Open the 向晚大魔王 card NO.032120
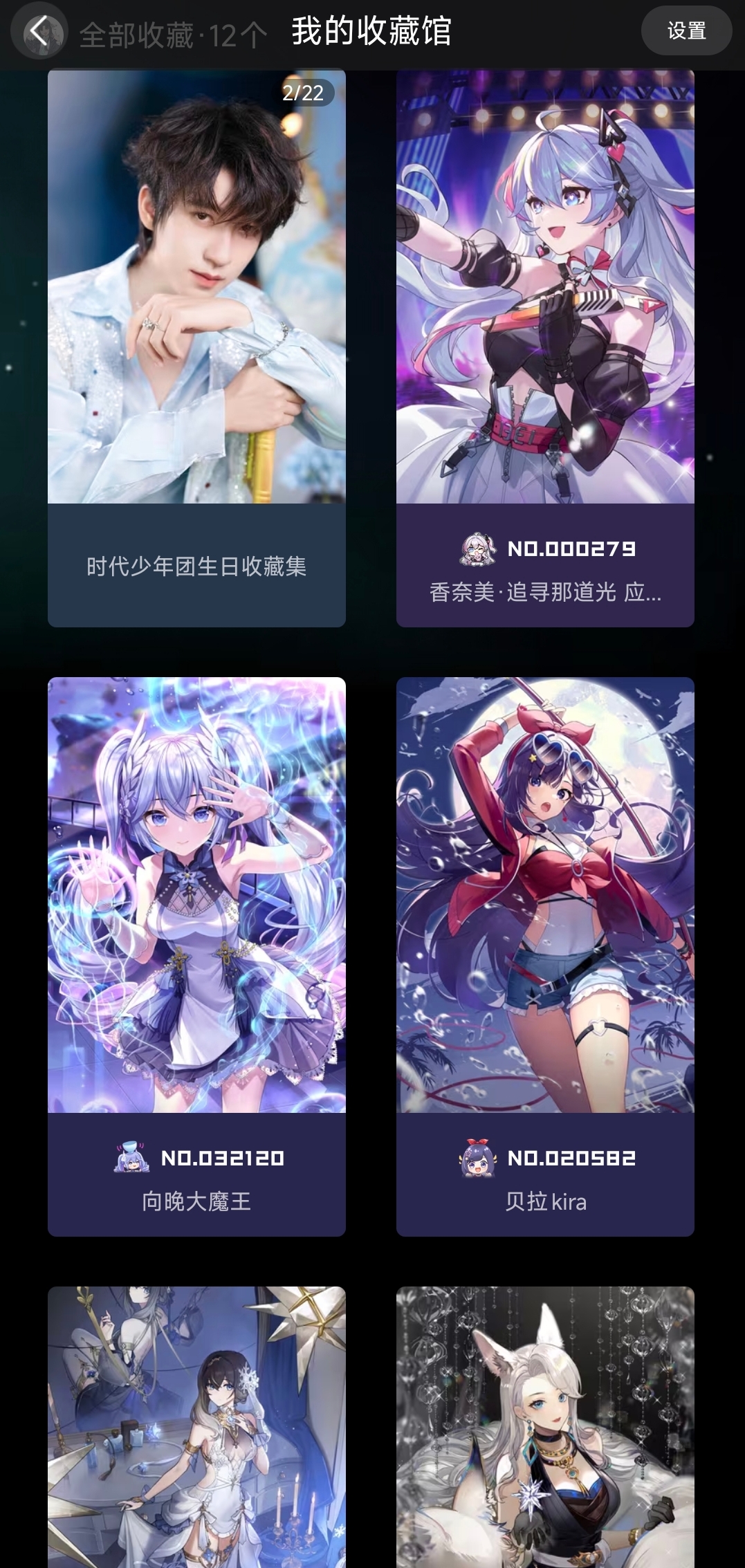Image resolution: width=745 pixels, height=1568 pixels. (196, 956)
